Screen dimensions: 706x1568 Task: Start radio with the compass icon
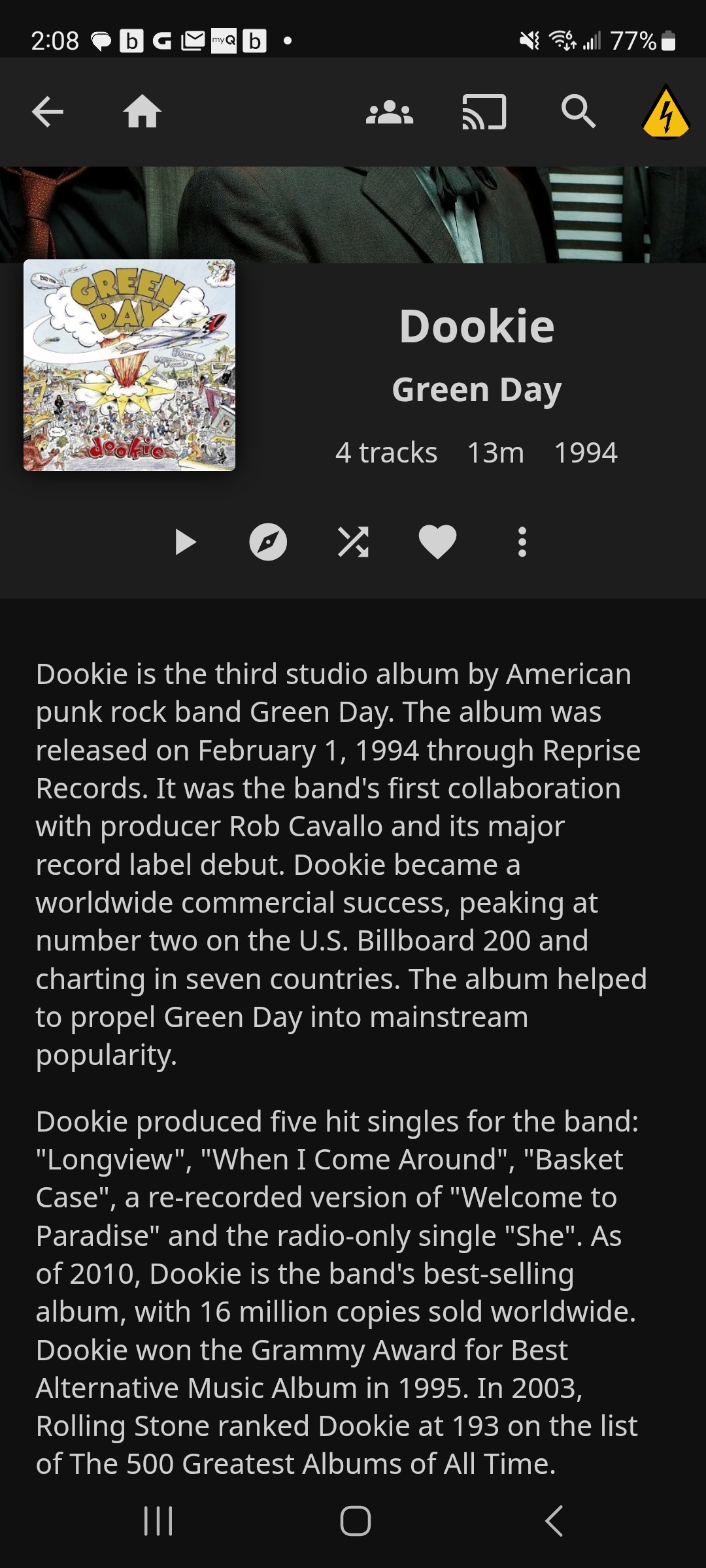[x=268, y=542]
